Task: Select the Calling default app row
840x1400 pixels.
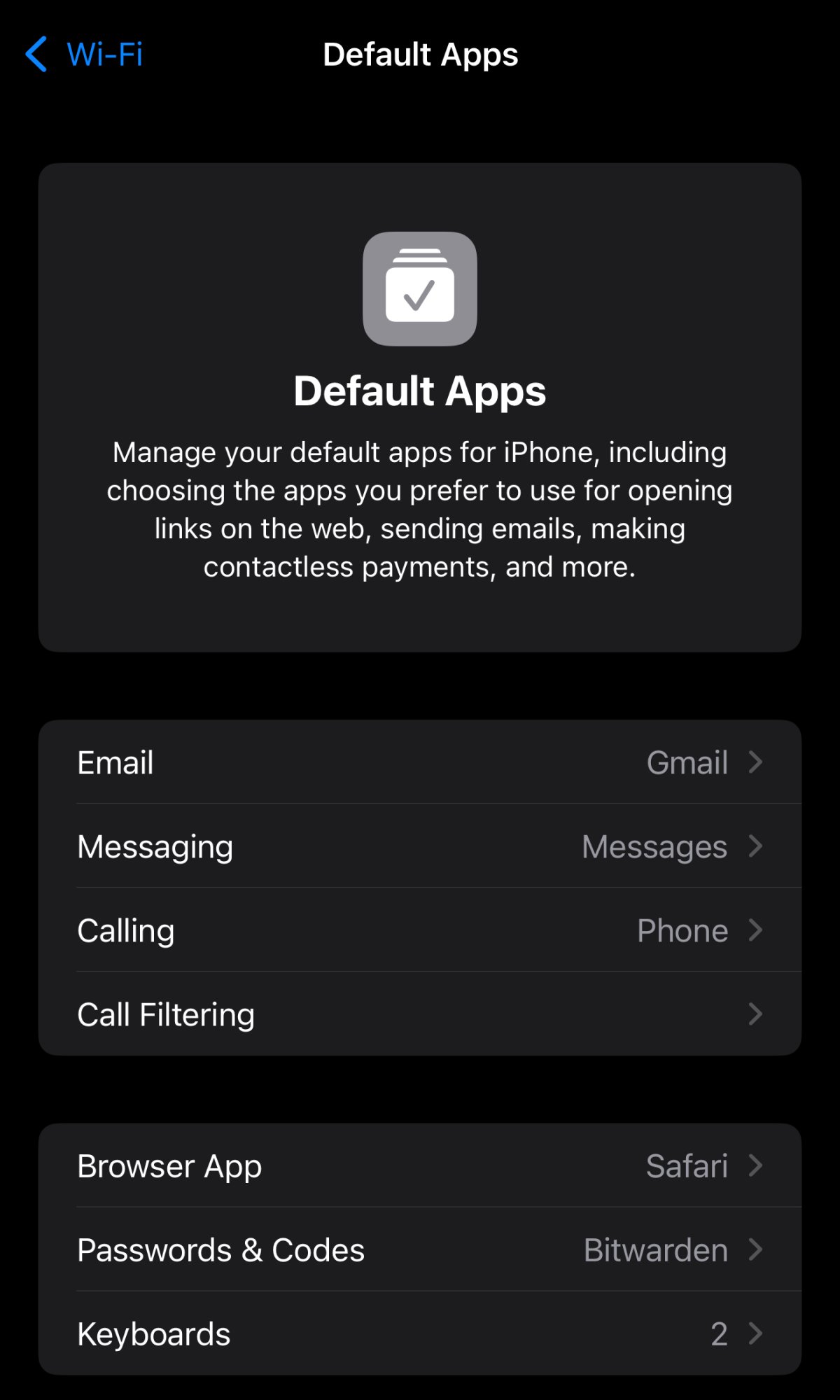Action: [x=420, y=930]
